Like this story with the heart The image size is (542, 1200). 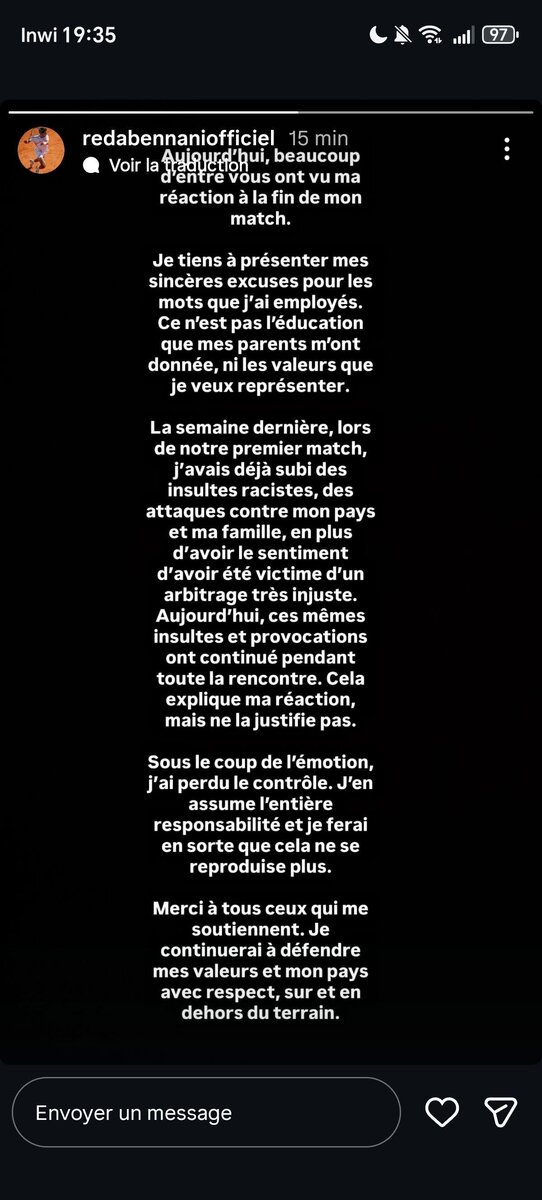[x=442, y=1112]
